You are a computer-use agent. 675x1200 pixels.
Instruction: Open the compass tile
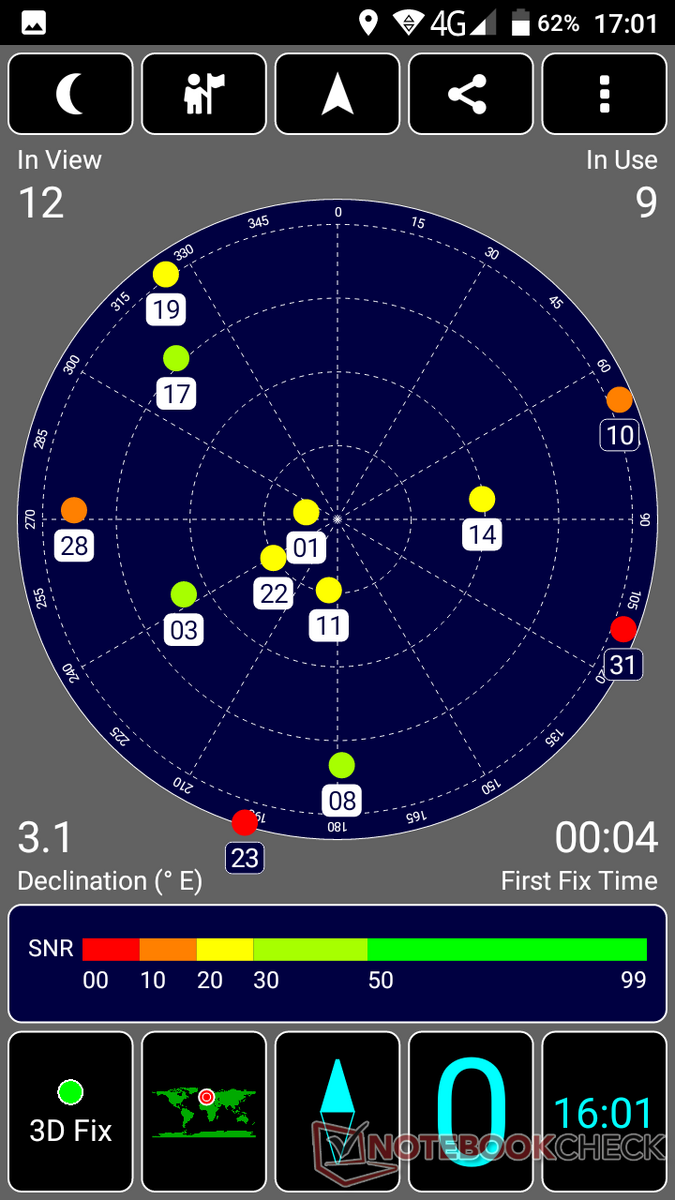coord(338,1114)
